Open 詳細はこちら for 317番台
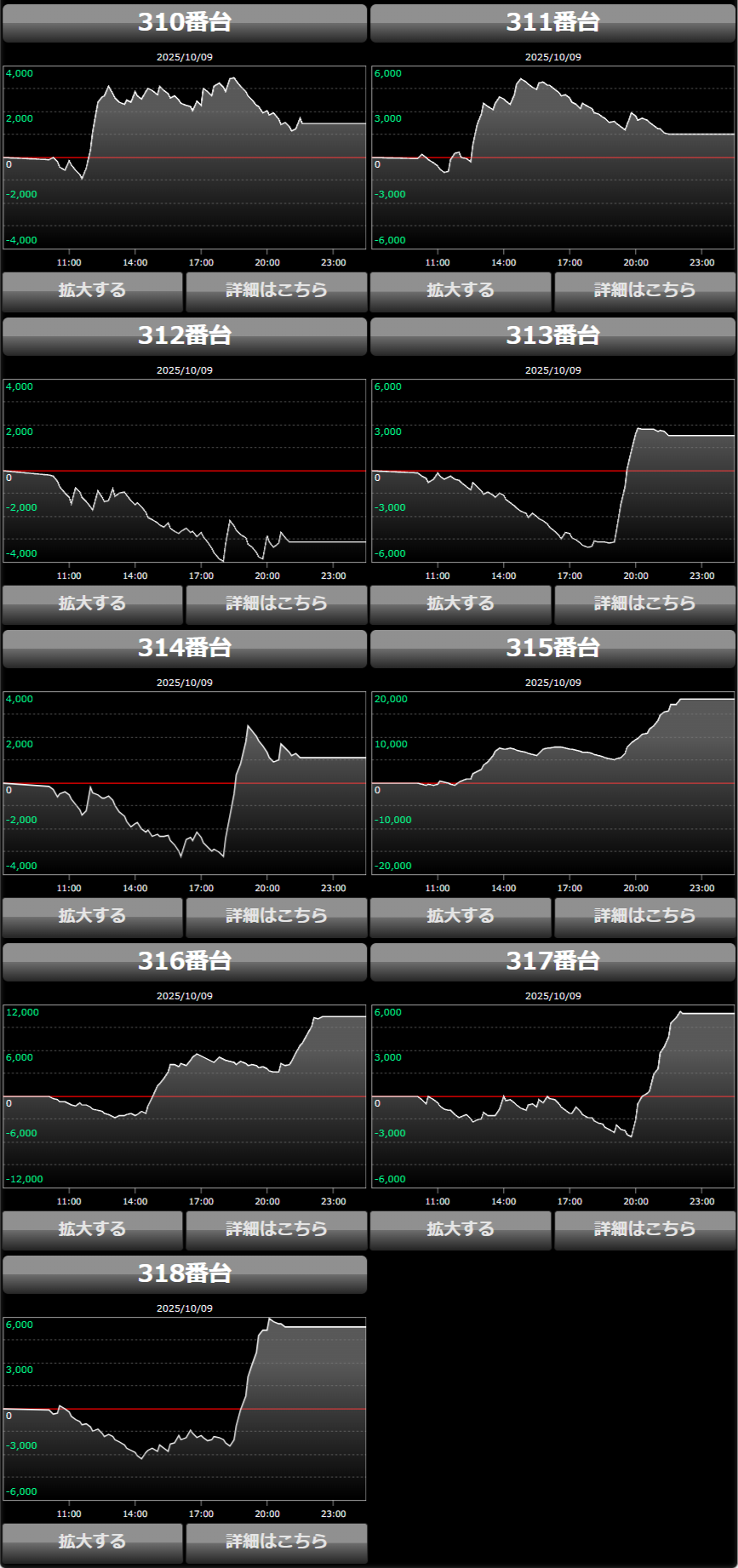 (x=644, y=1229)
